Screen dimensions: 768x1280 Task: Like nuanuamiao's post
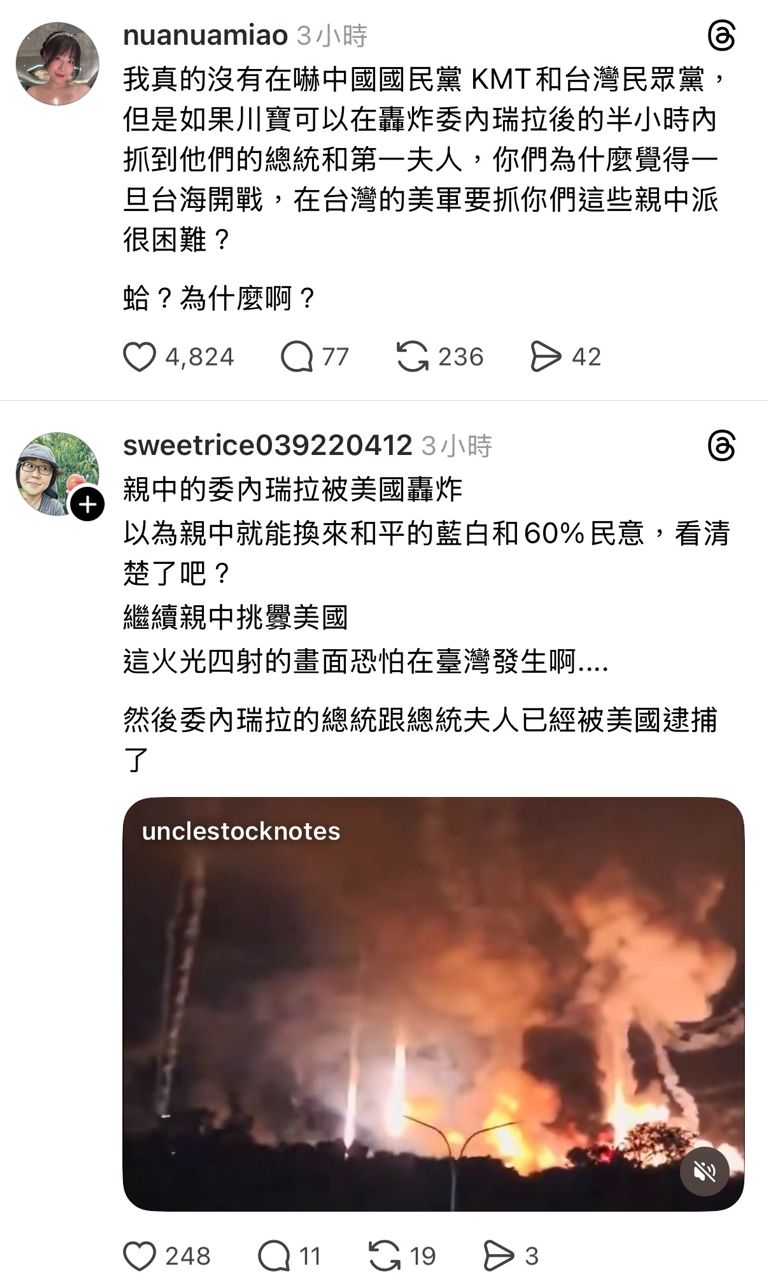(x=140, y=357)
